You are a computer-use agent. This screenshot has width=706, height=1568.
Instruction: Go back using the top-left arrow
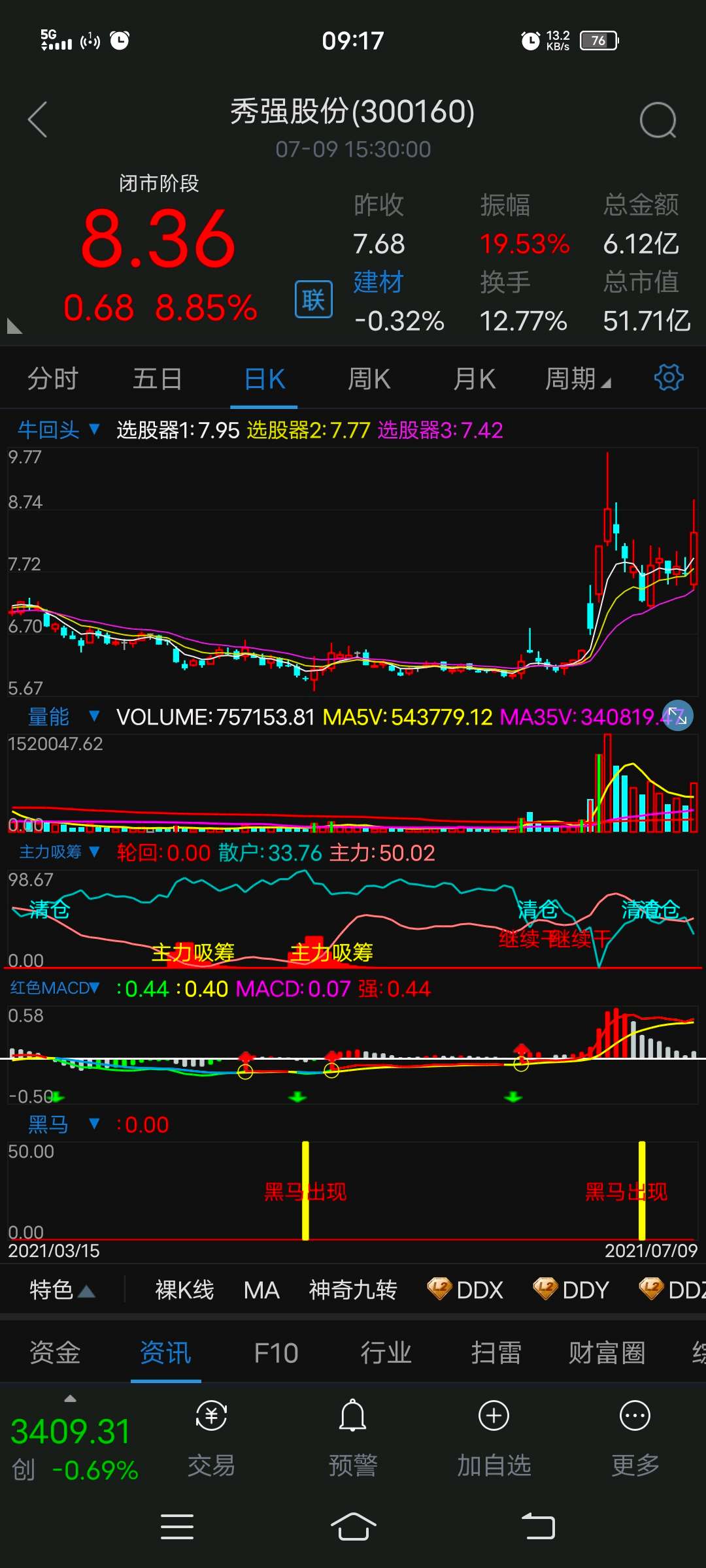[x=38, y=120]
